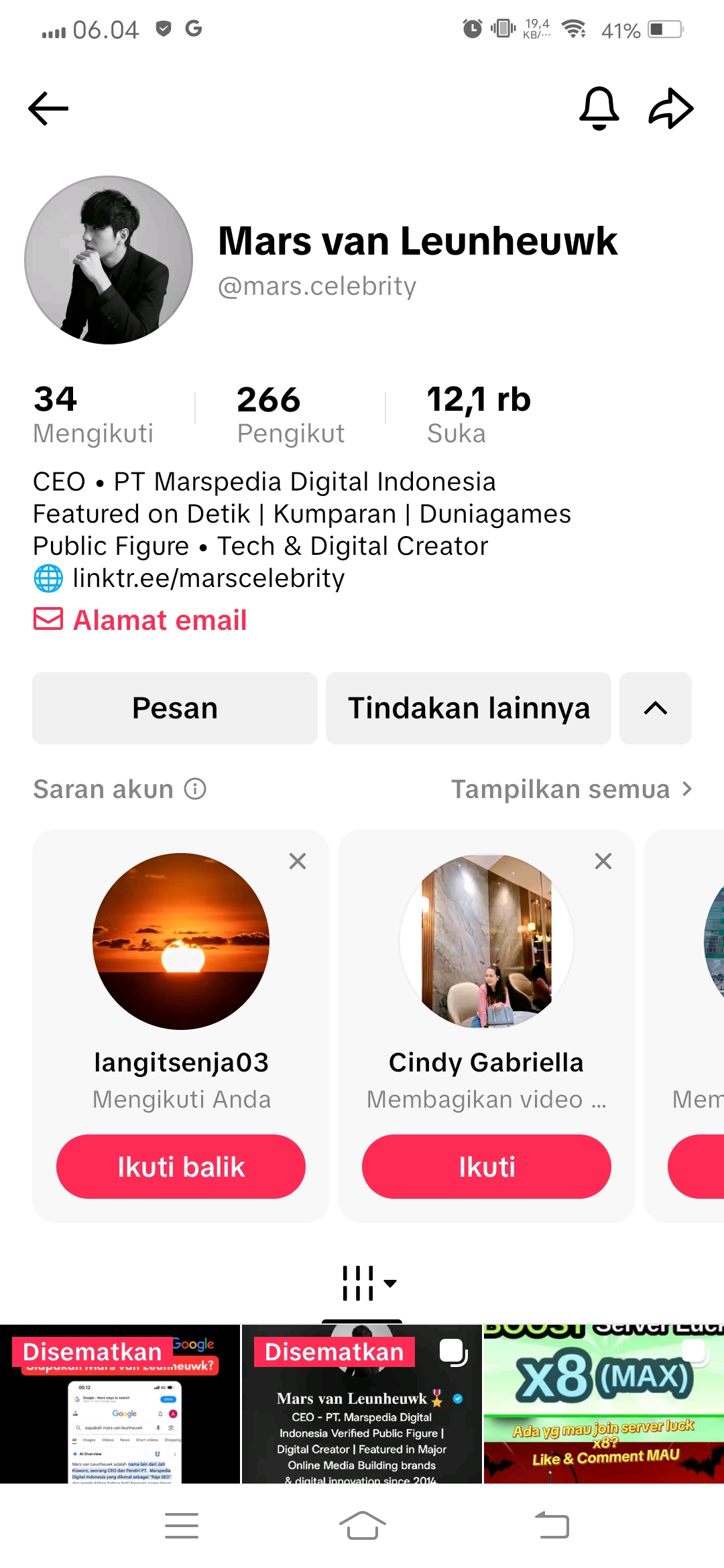This screenshot has width=724, height=1568.
Task: Follow back langitsenja03 with Ikuti balik
Action: 181,1167
